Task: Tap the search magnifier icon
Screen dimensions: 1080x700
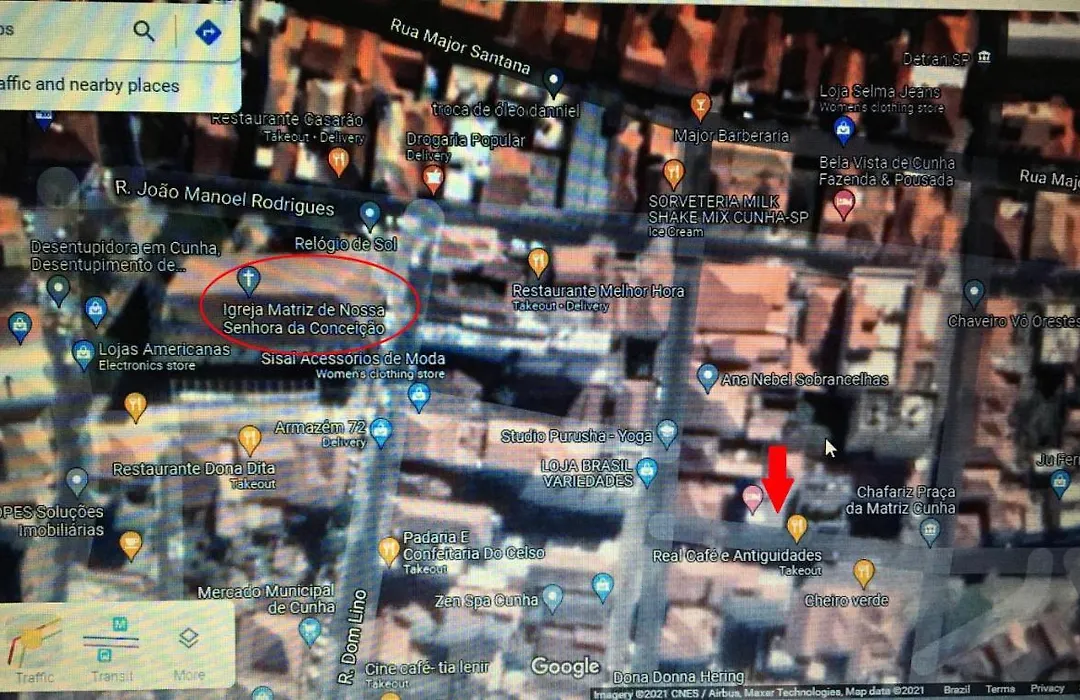Action: (x=145, y=31)
